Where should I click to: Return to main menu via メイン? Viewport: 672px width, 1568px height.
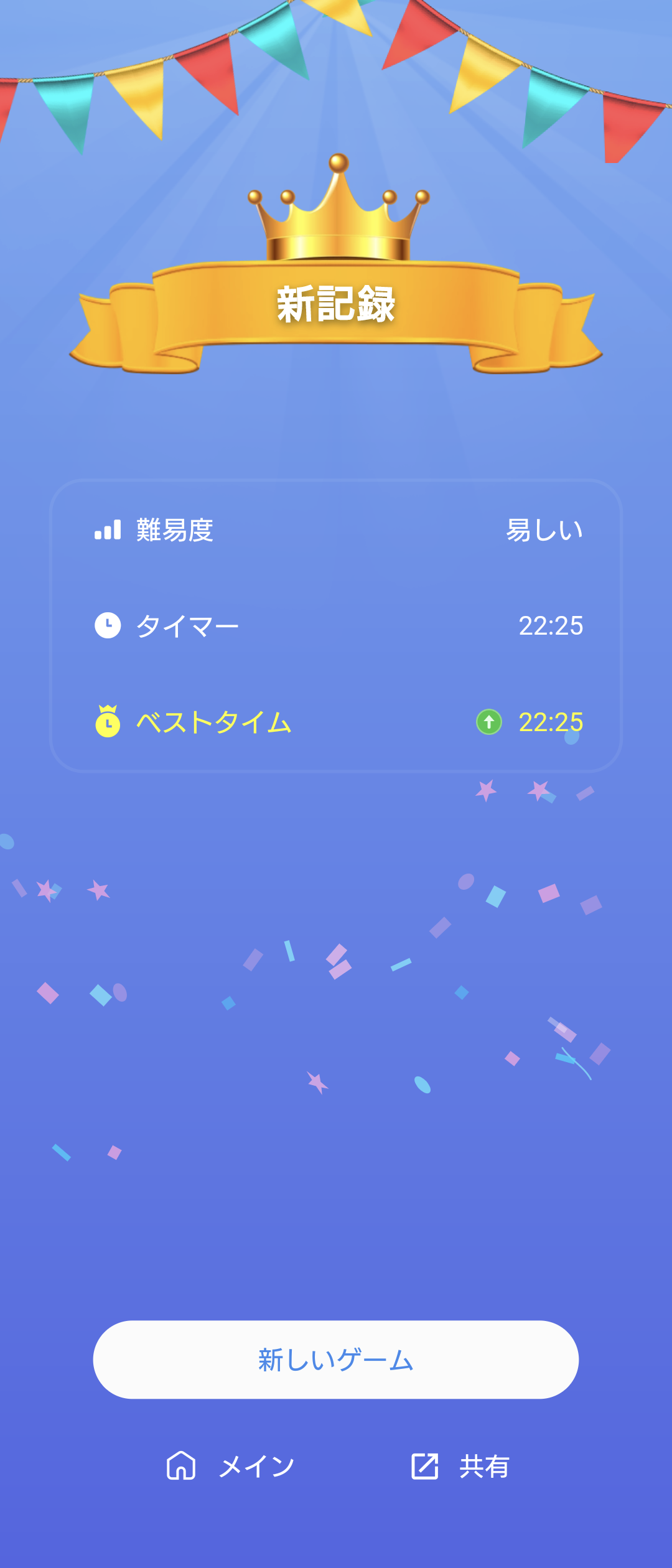[x=231, y=1466]
